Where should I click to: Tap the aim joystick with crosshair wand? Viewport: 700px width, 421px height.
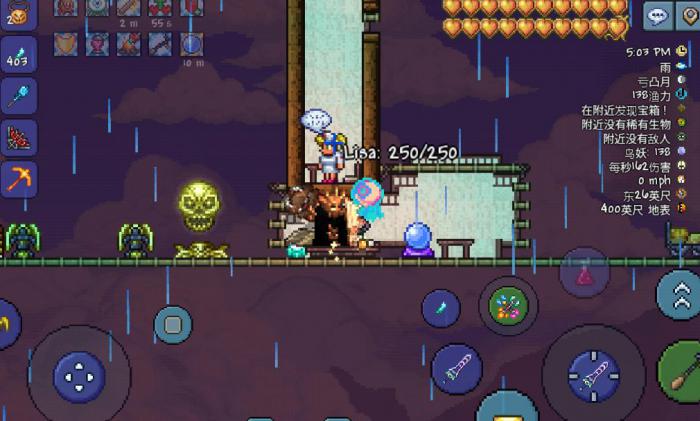593,376
